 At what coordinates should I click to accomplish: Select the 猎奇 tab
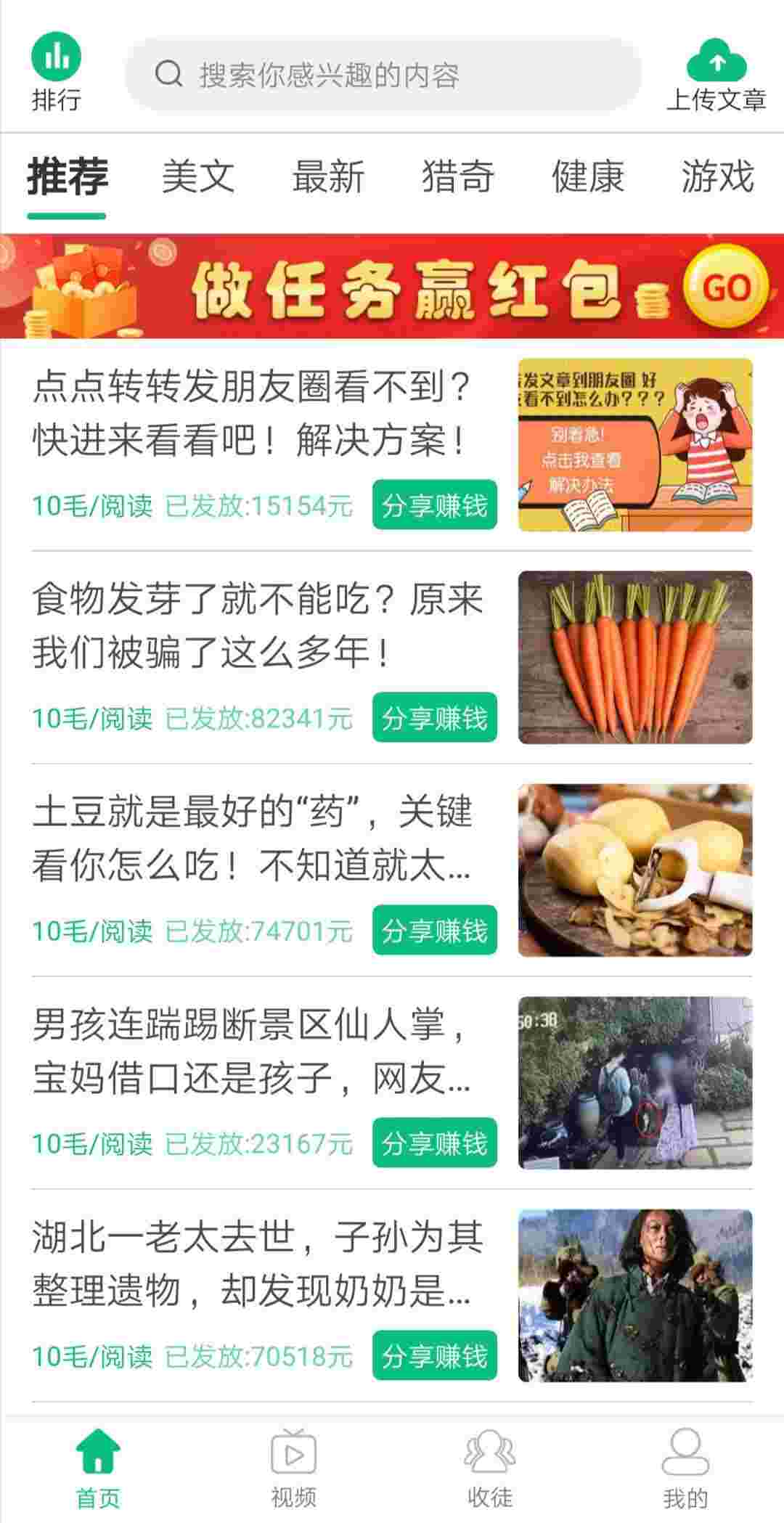point(458,176)
